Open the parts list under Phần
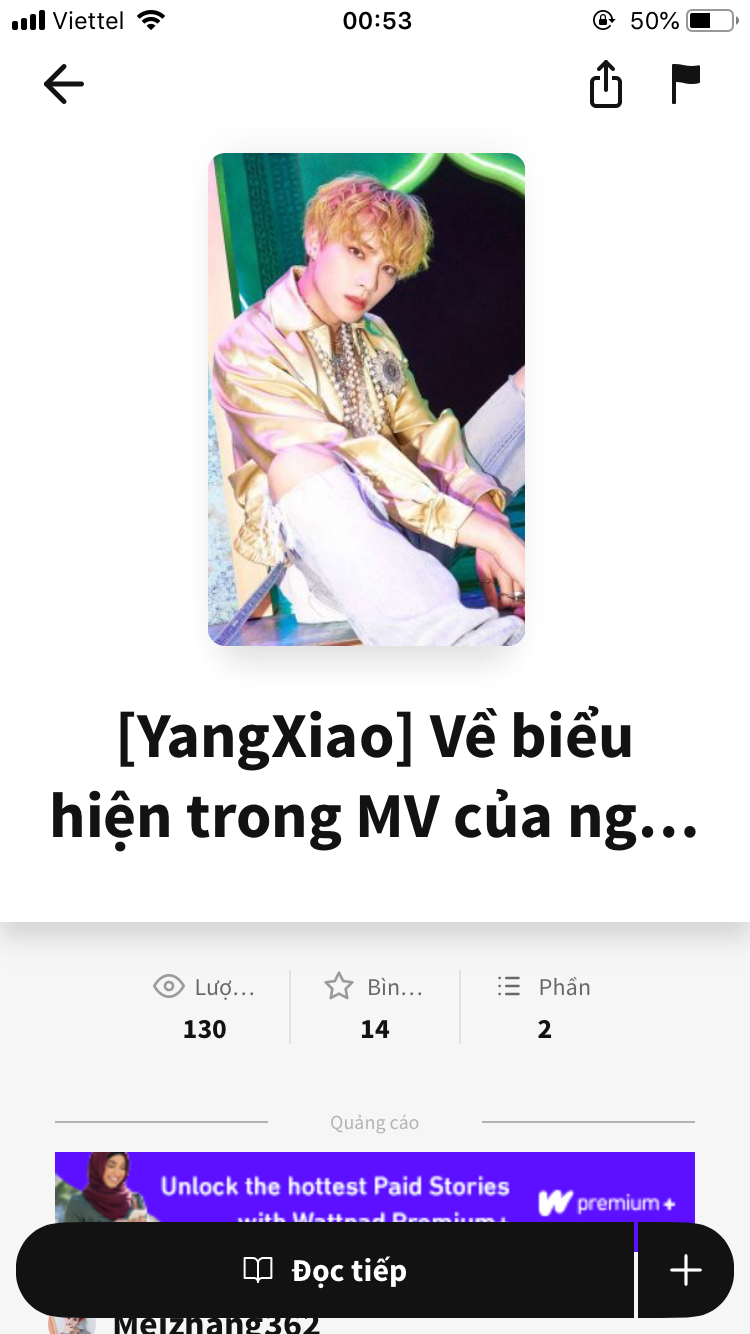750x1334 pixels. 545,1007
